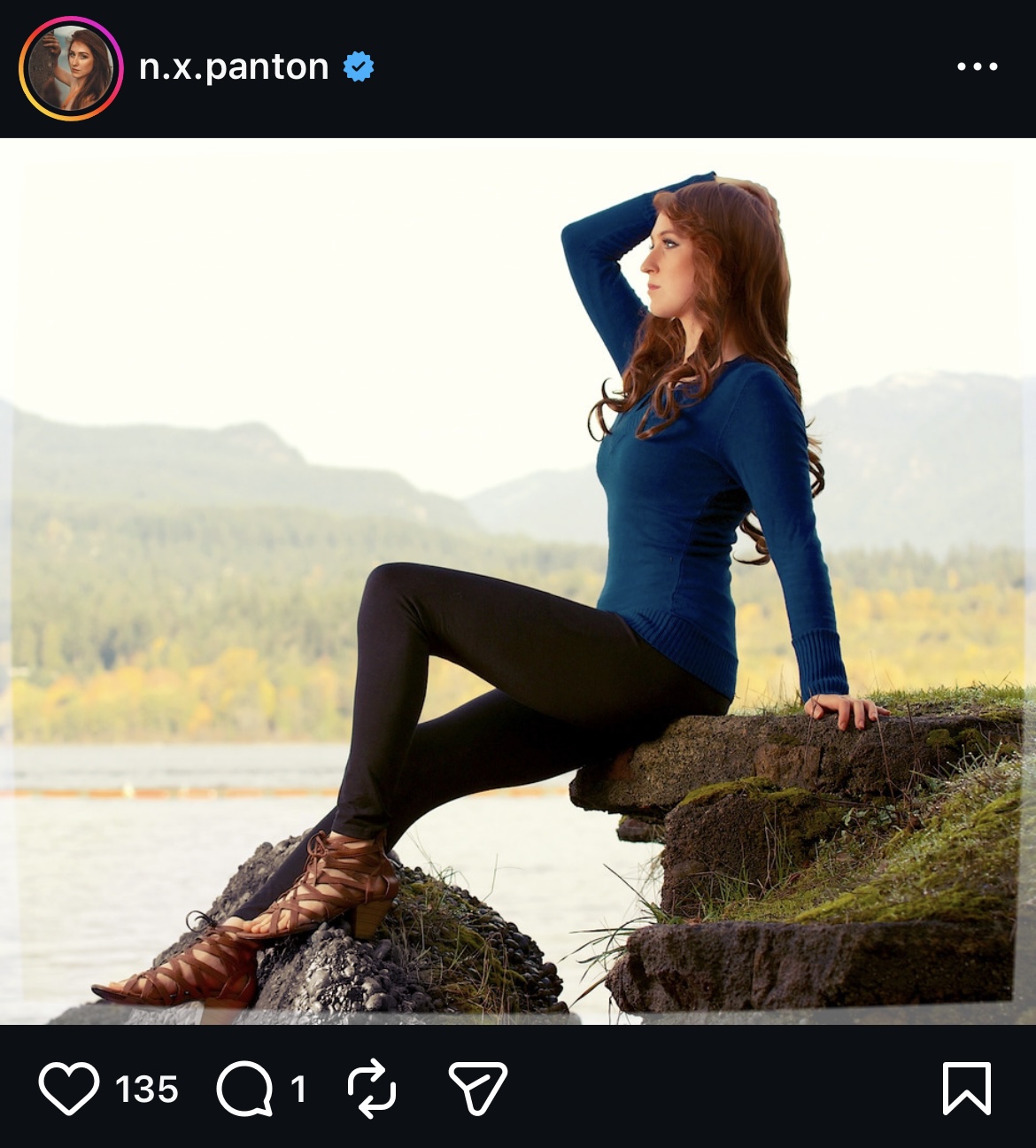The height and width of the screenshot is (1148, 1036).
Task: Open the comments on this post
Action: tap(244, 1088)
